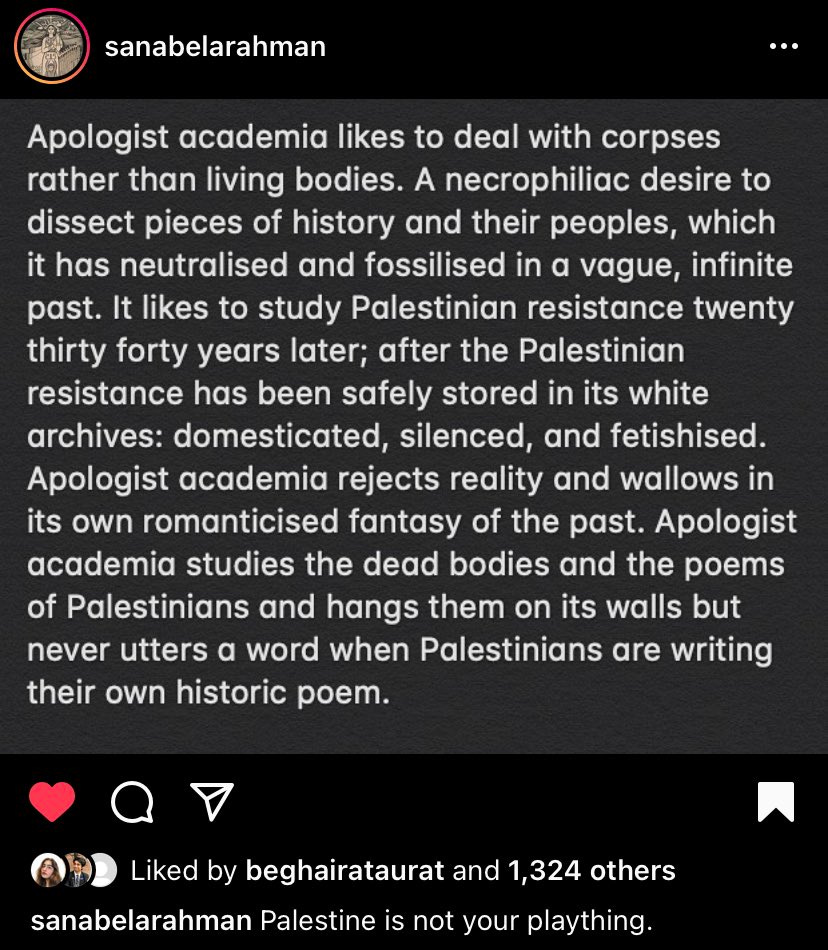Open beghairataurat's profile from likes line
828x950 pixels.
(344, 871)
